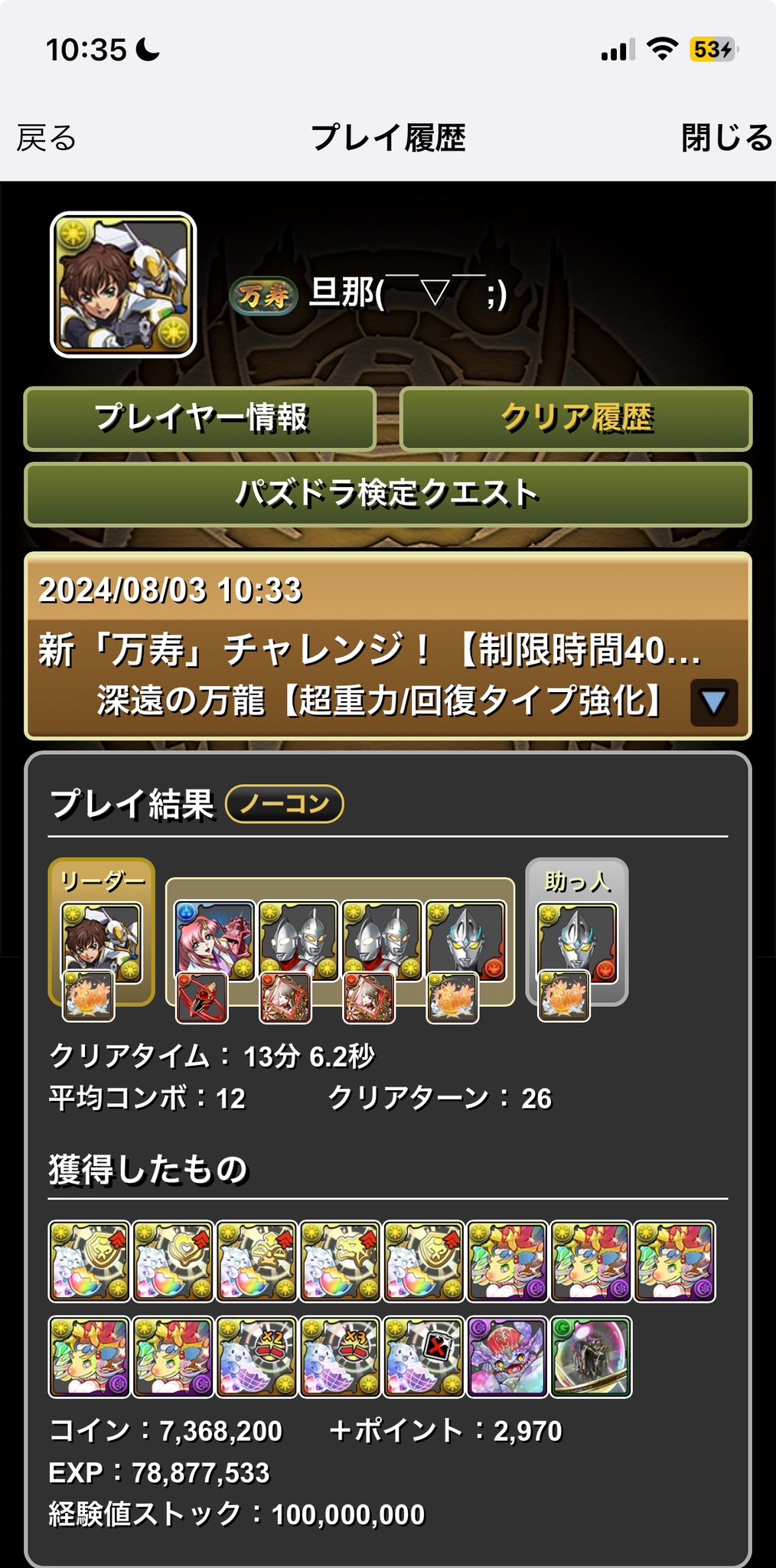Image resolution: width=776 pixels, height=1568 pixels.
Task: Open the player's profile avatar icon
Action: 123,285
